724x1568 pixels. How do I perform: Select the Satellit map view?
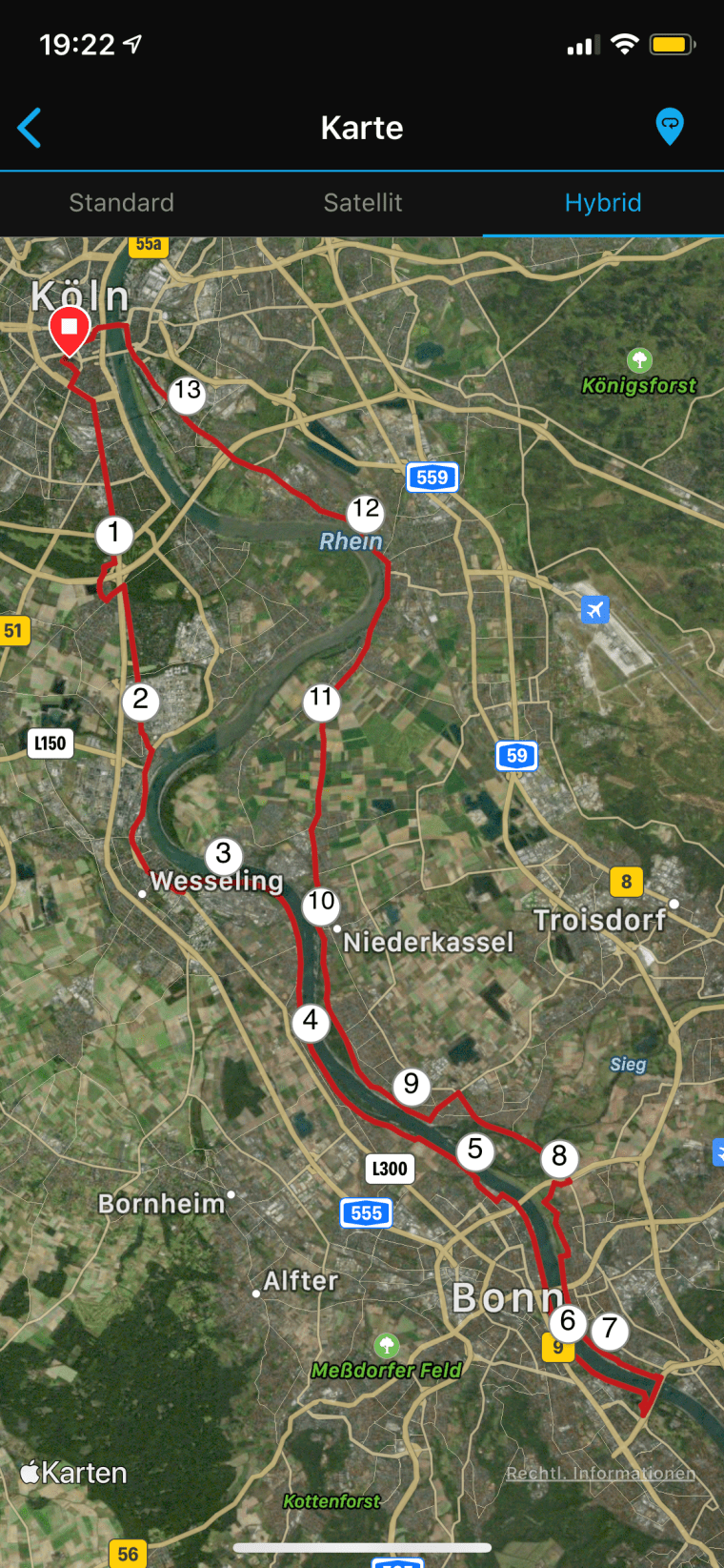pos(362,203)
